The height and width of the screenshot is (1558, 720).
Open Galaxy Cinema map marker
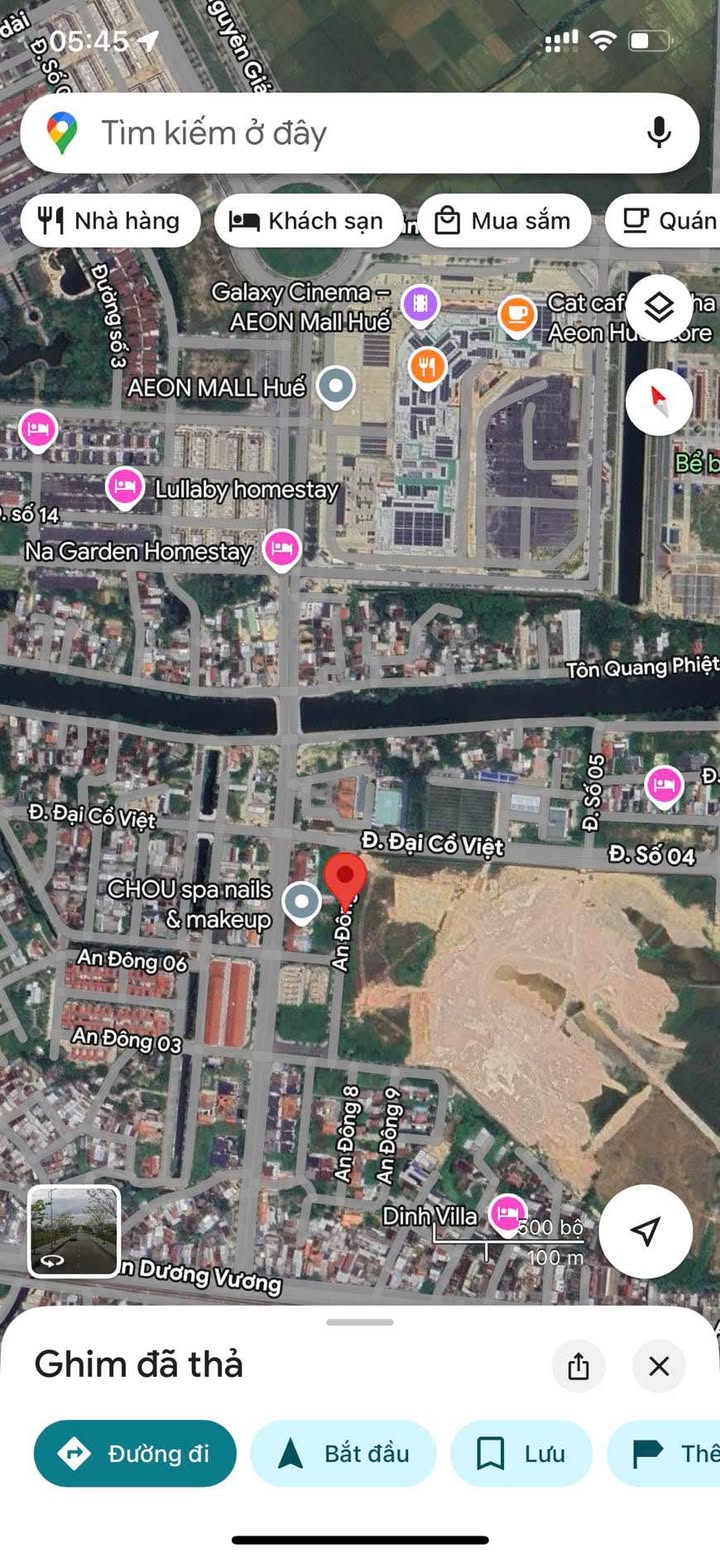point(420,304)
